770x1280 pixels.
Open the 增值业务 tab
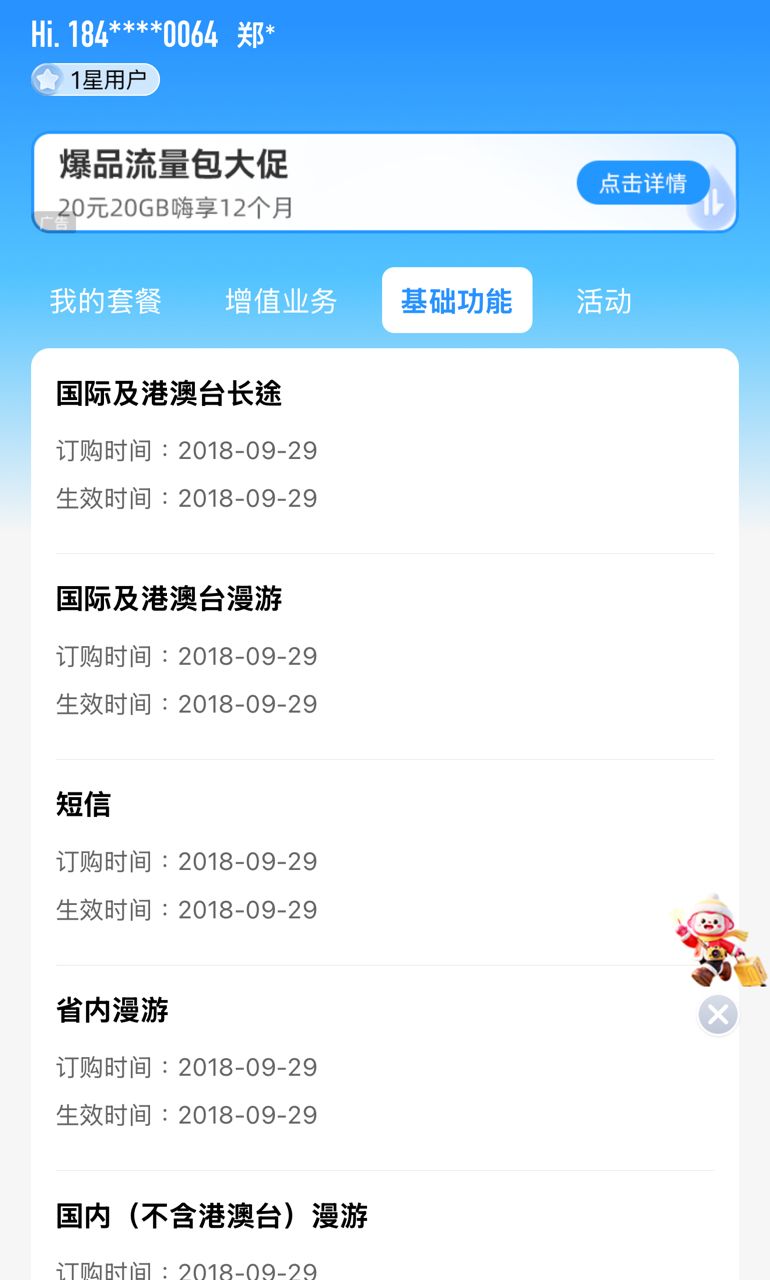[281, 301]
